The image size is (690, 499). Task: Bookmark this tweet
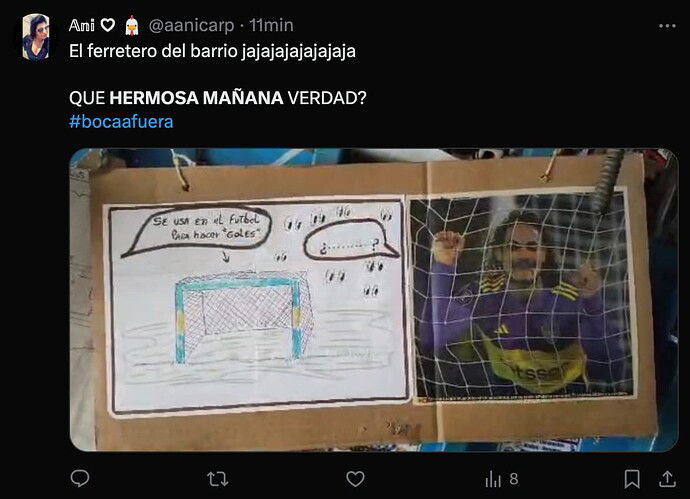[631, 479]
